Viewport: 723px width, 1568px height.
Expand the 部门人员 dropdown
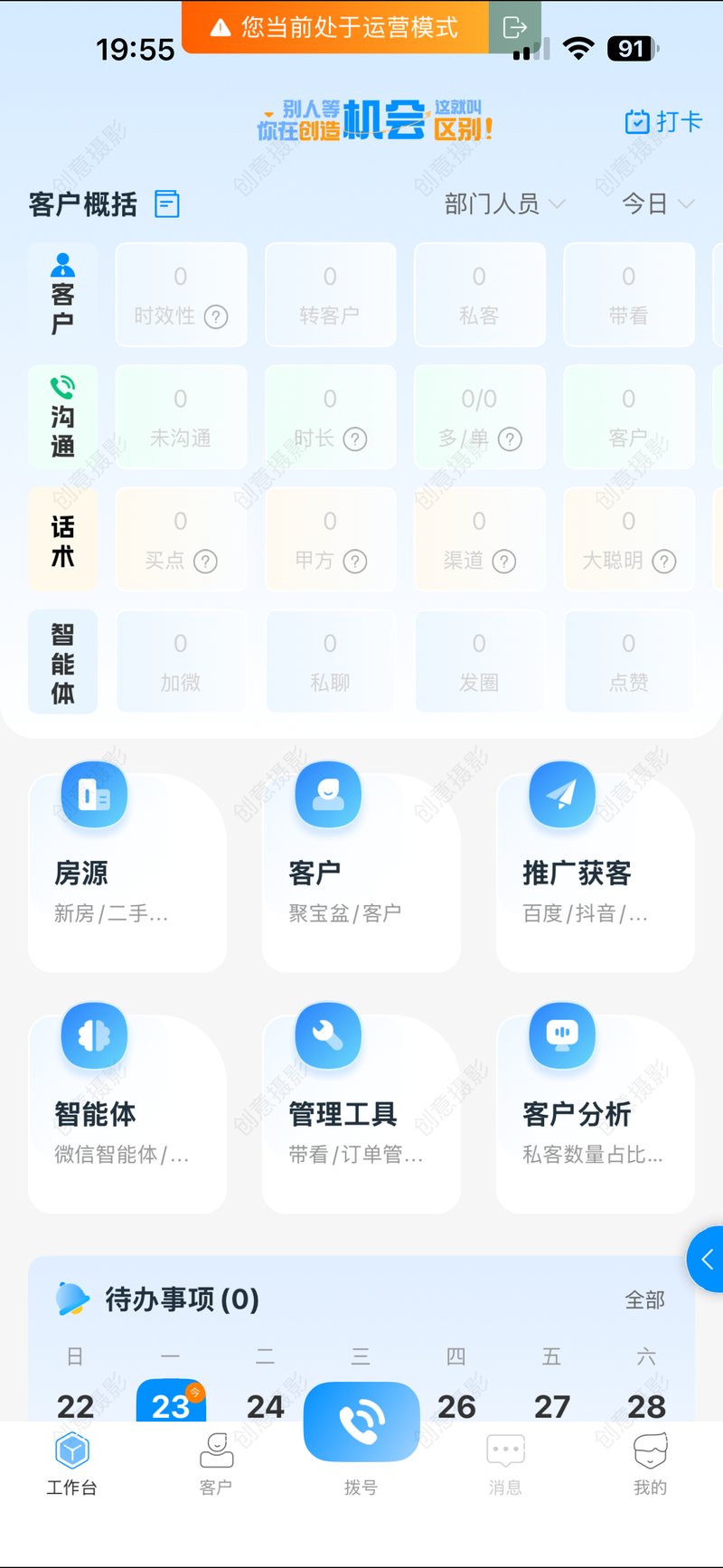pos(504,204)
